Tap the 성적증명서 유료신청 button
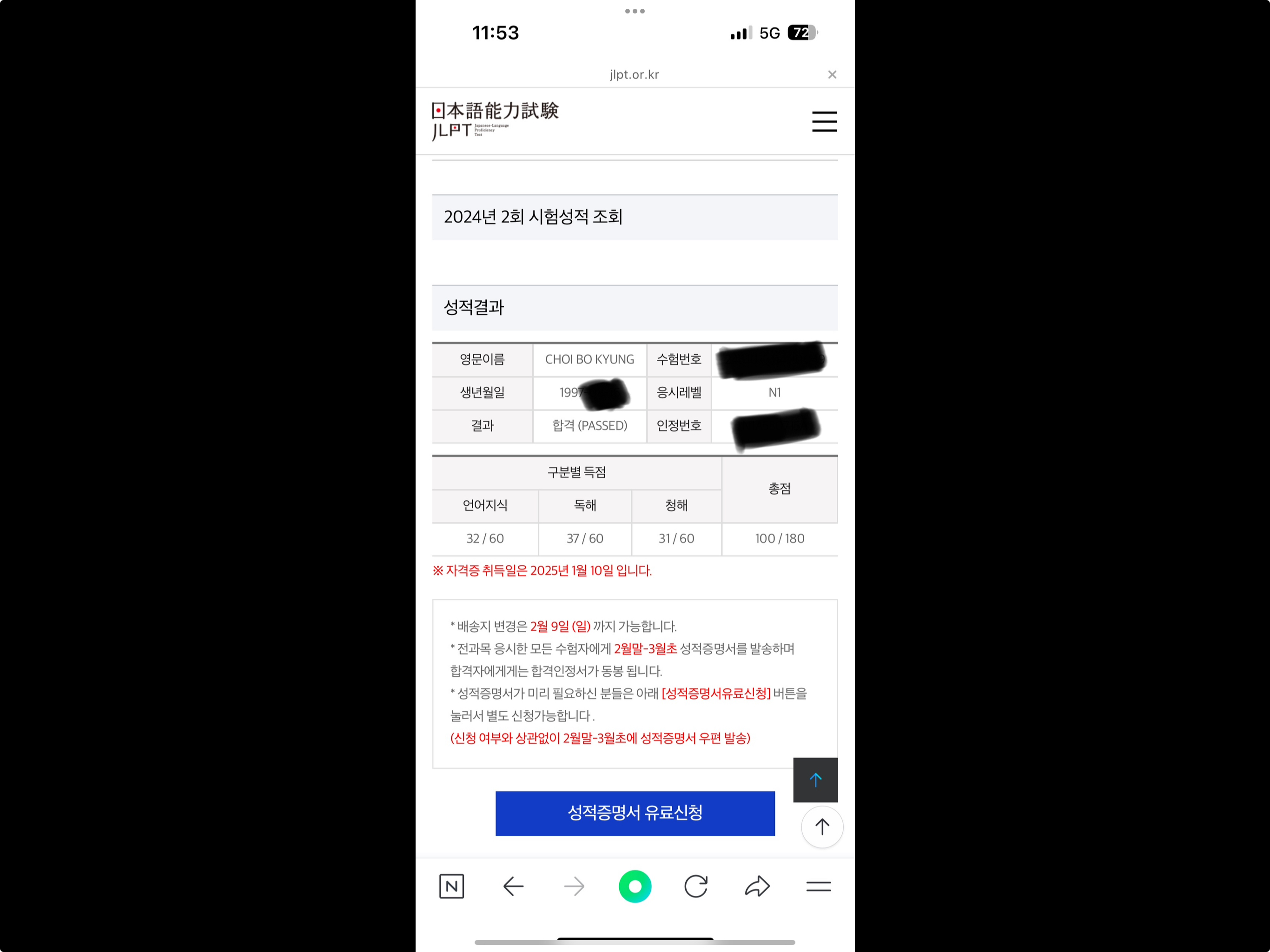This screenshot has width=1270, height=952. coord(635,813)
